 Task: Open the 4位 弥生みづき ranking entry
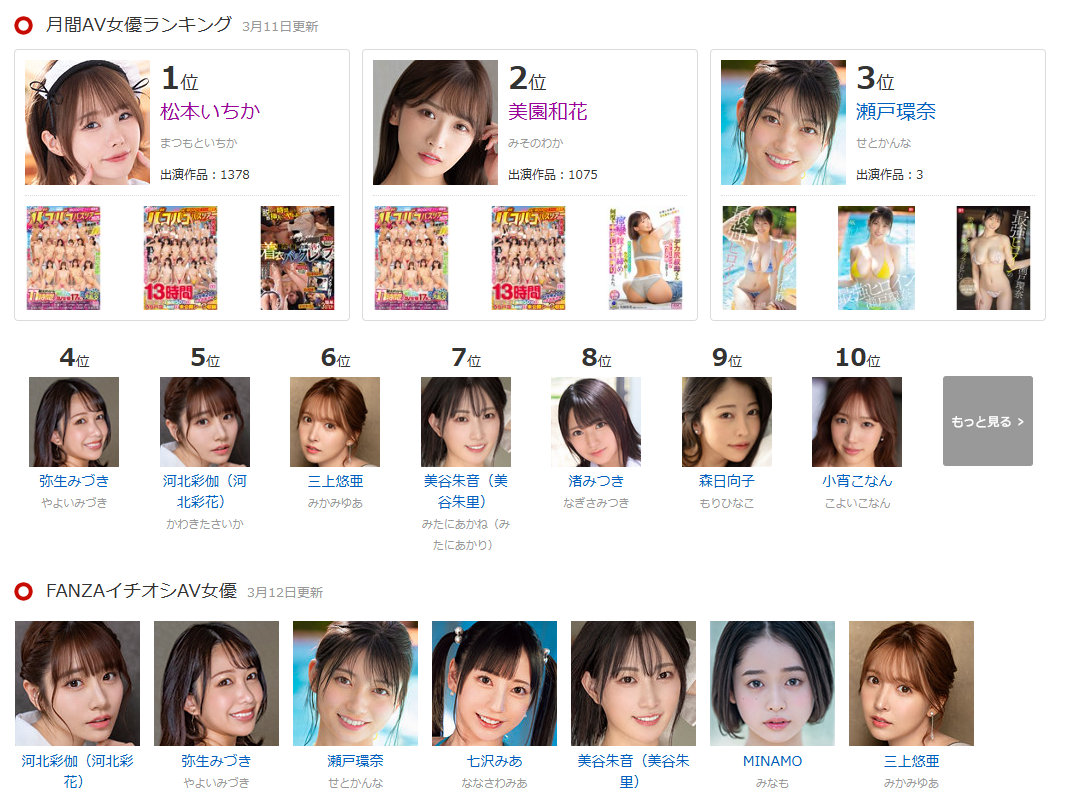coord(73,481)
